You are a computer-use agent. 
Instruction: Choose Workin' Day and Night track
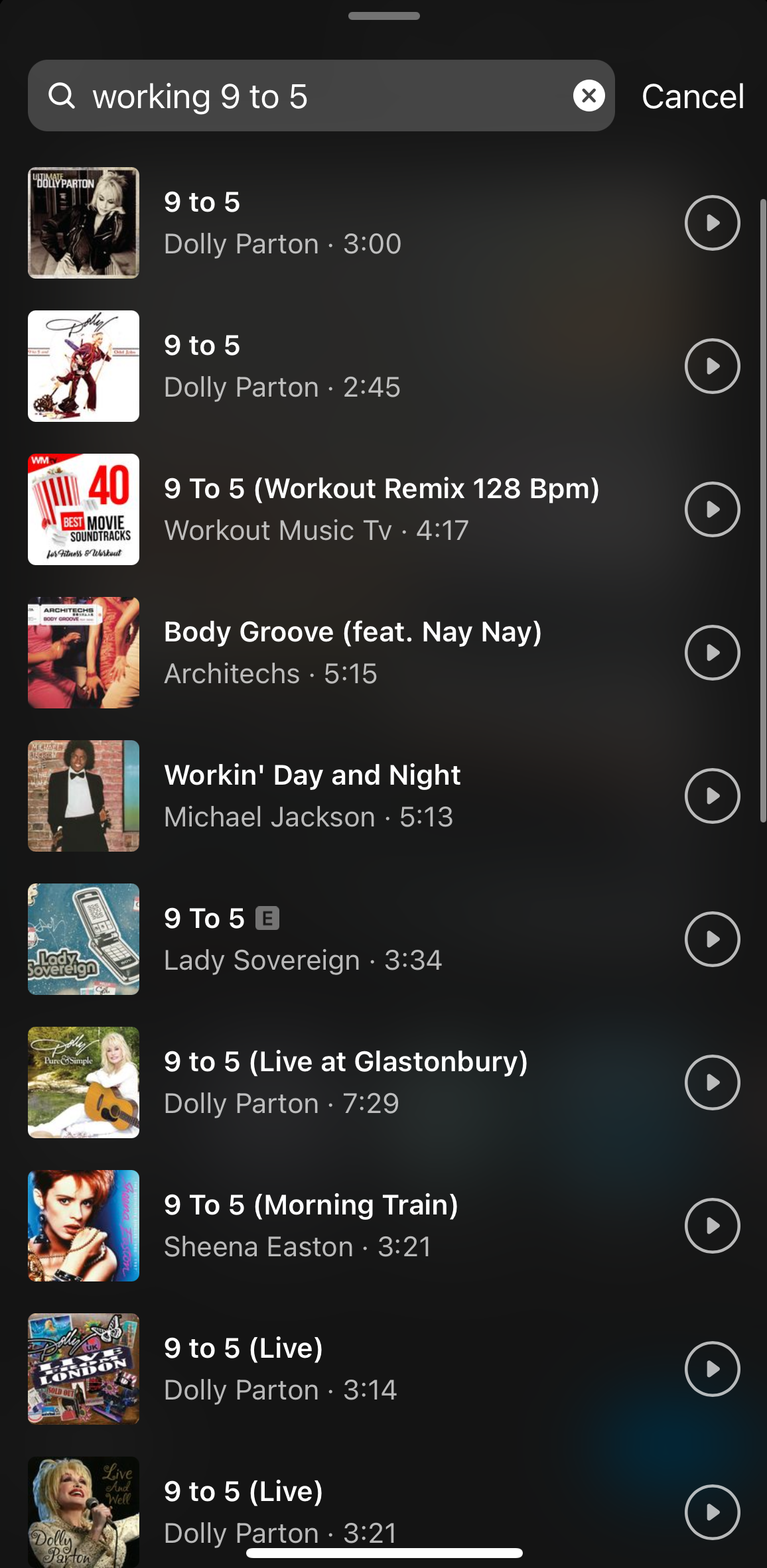(312, 796)
